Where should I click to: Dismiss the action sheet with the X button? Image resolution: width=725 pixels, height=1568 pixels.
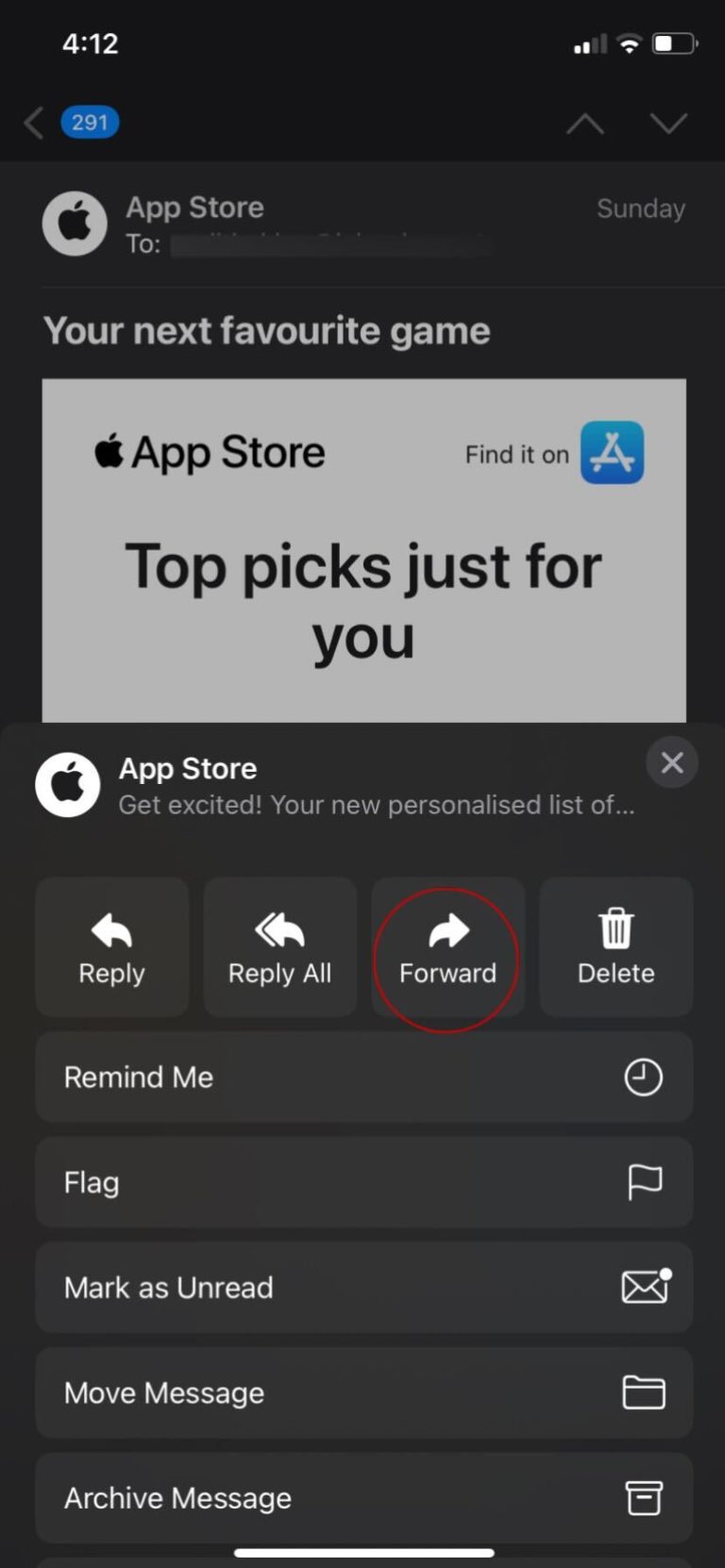[x=671, y=762]
